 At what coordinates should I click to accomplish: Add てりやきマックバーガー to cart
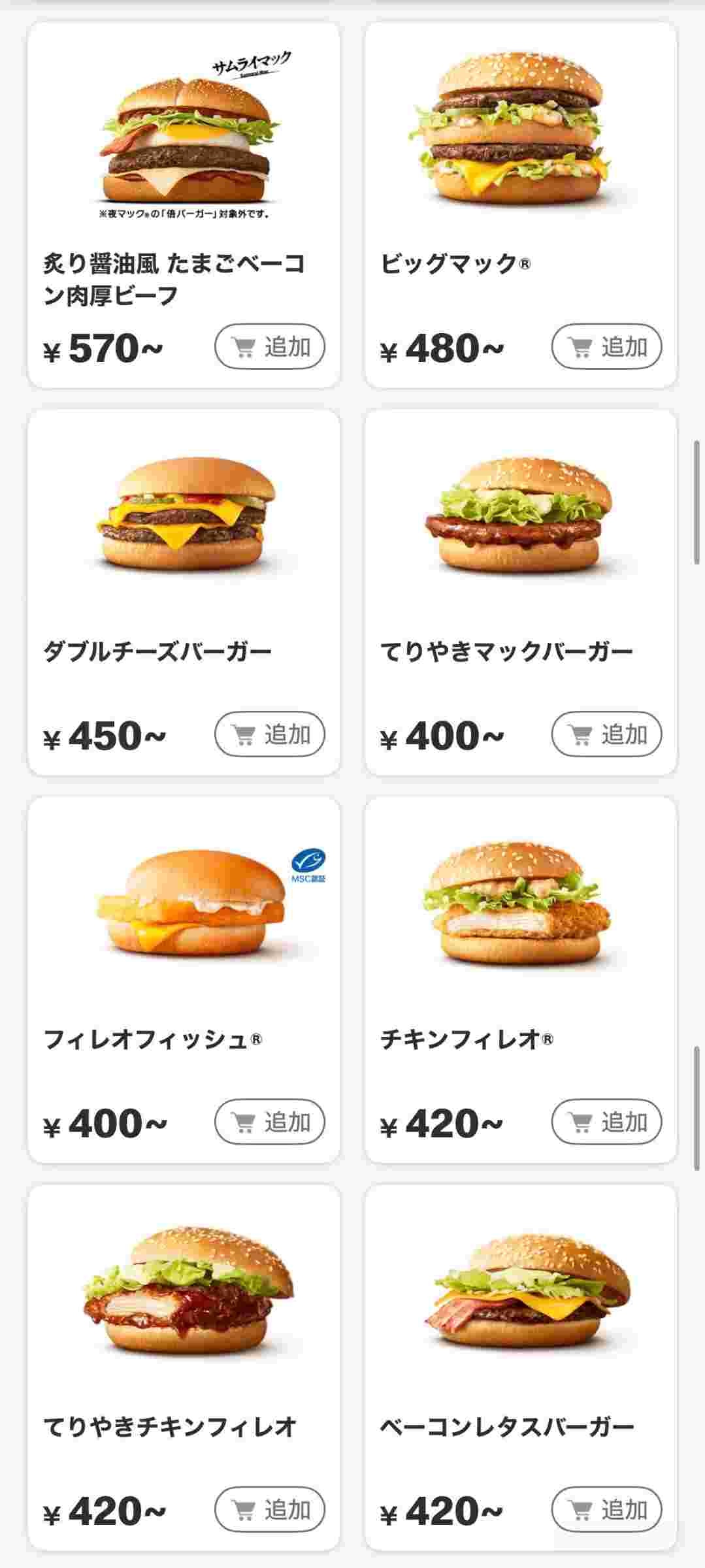[606, 734]
